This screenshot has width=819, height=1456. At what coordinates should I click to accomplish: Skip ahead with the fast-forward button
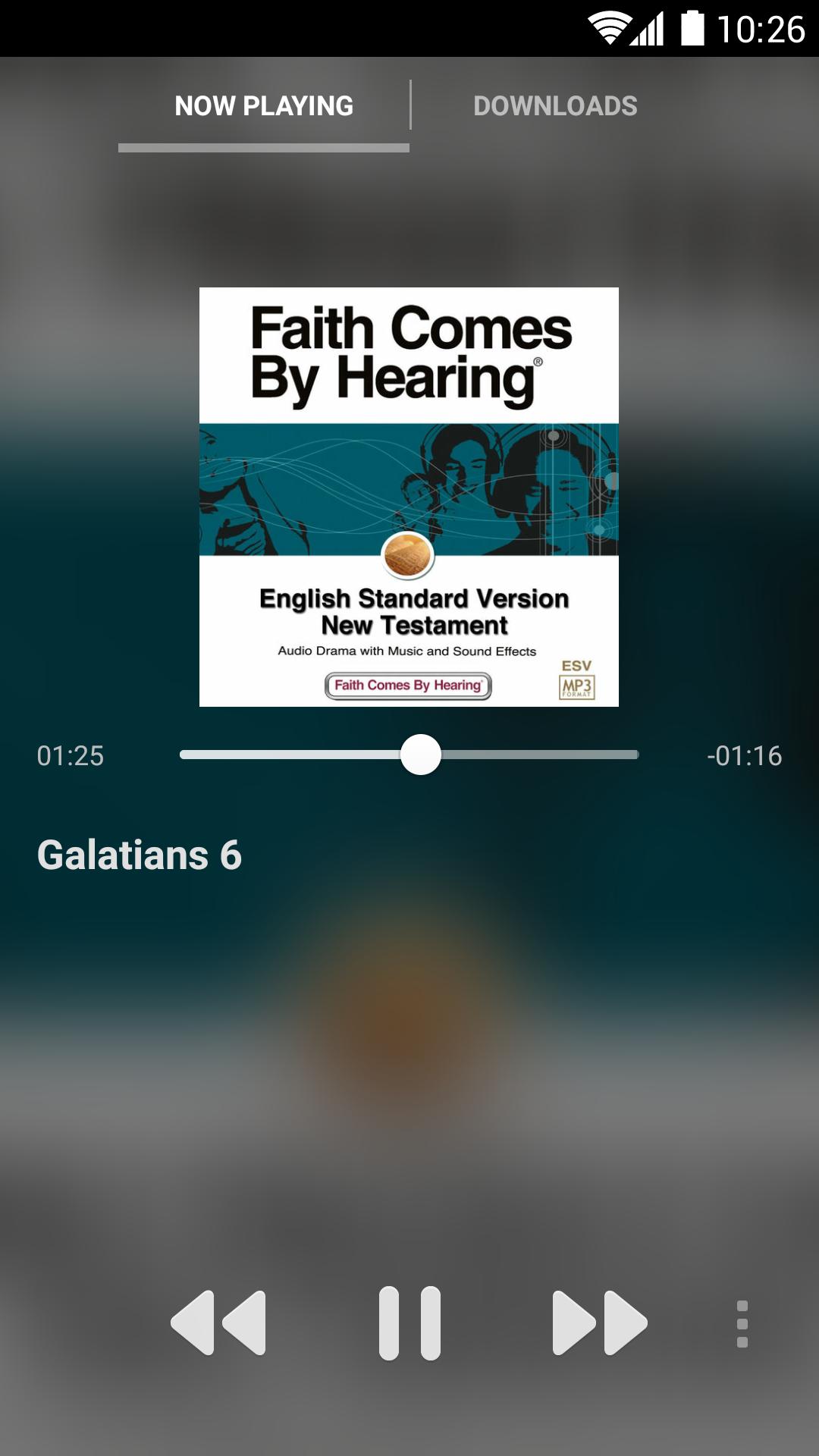coord(599,1323)
